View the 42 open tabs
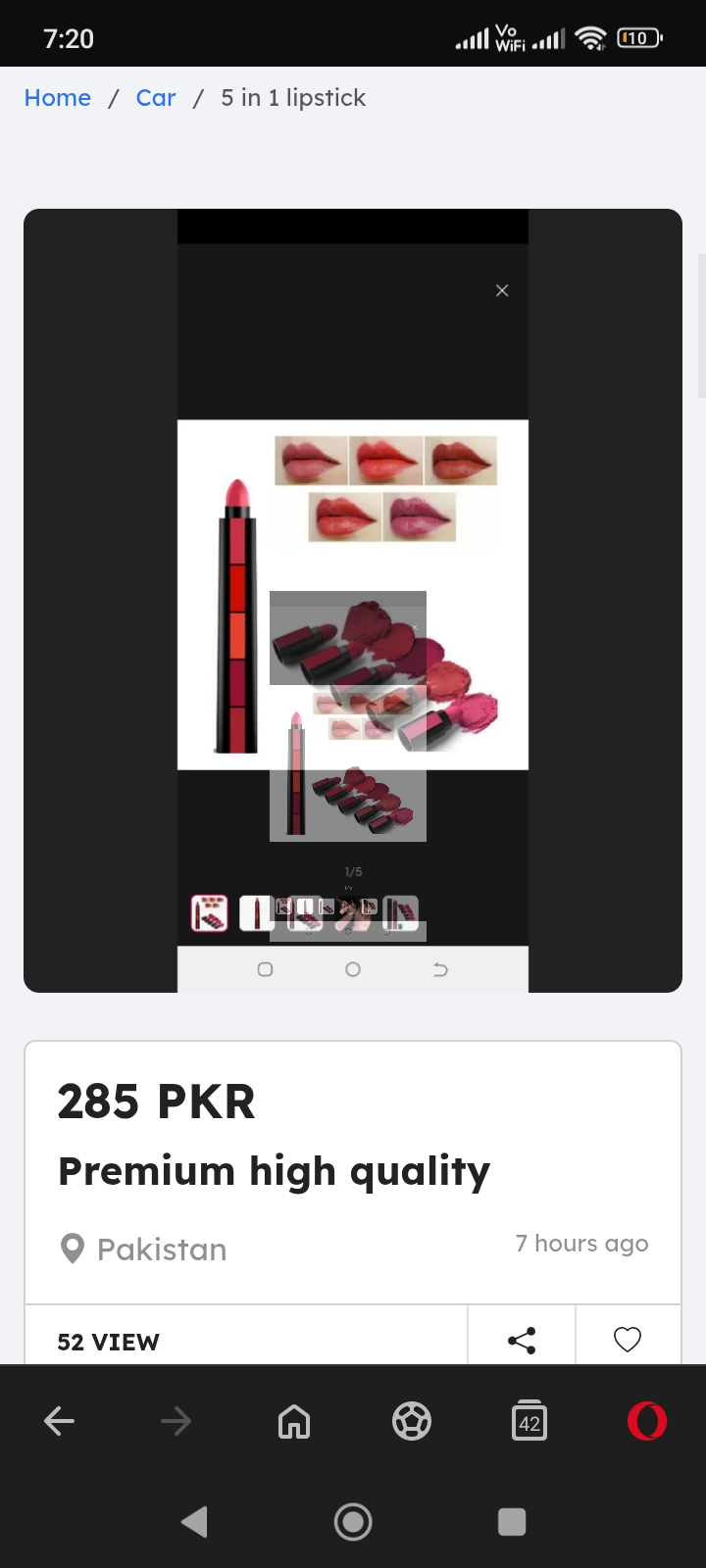Image resolution: width=706 pixels, height=1568 pixels. 529,1421
